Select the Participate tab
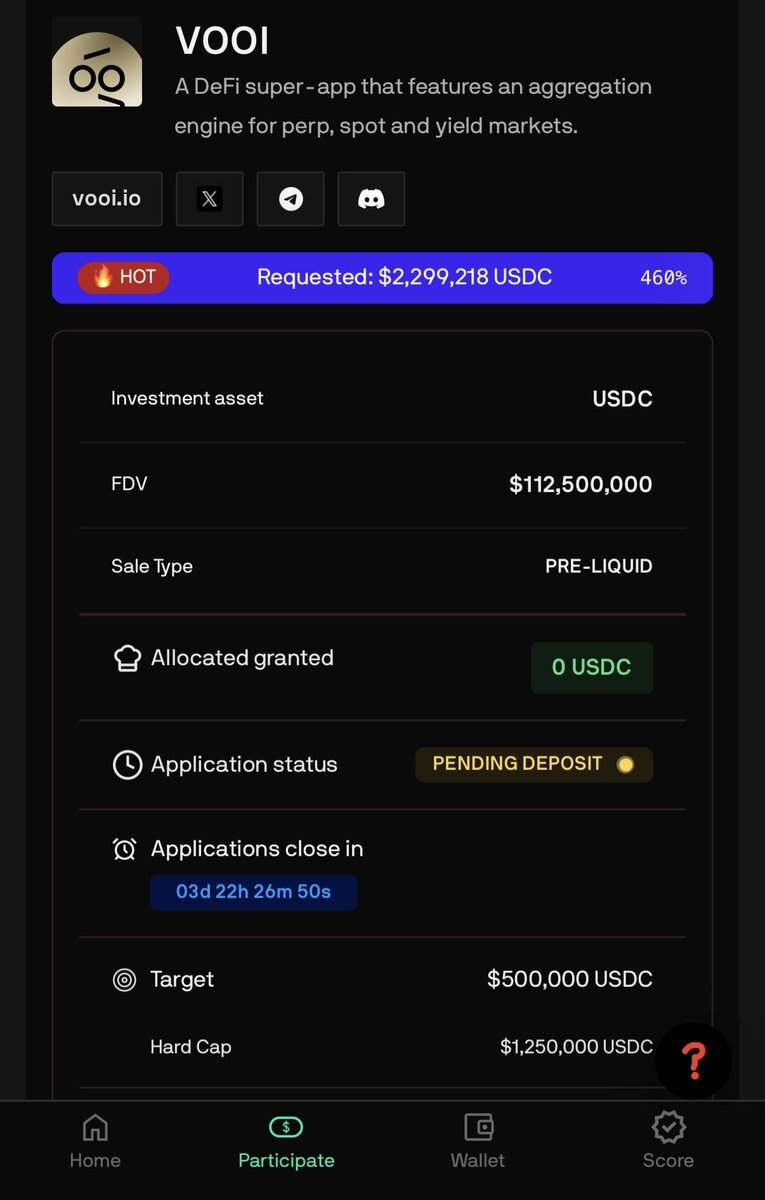765x1200 pixels. 286,1141
